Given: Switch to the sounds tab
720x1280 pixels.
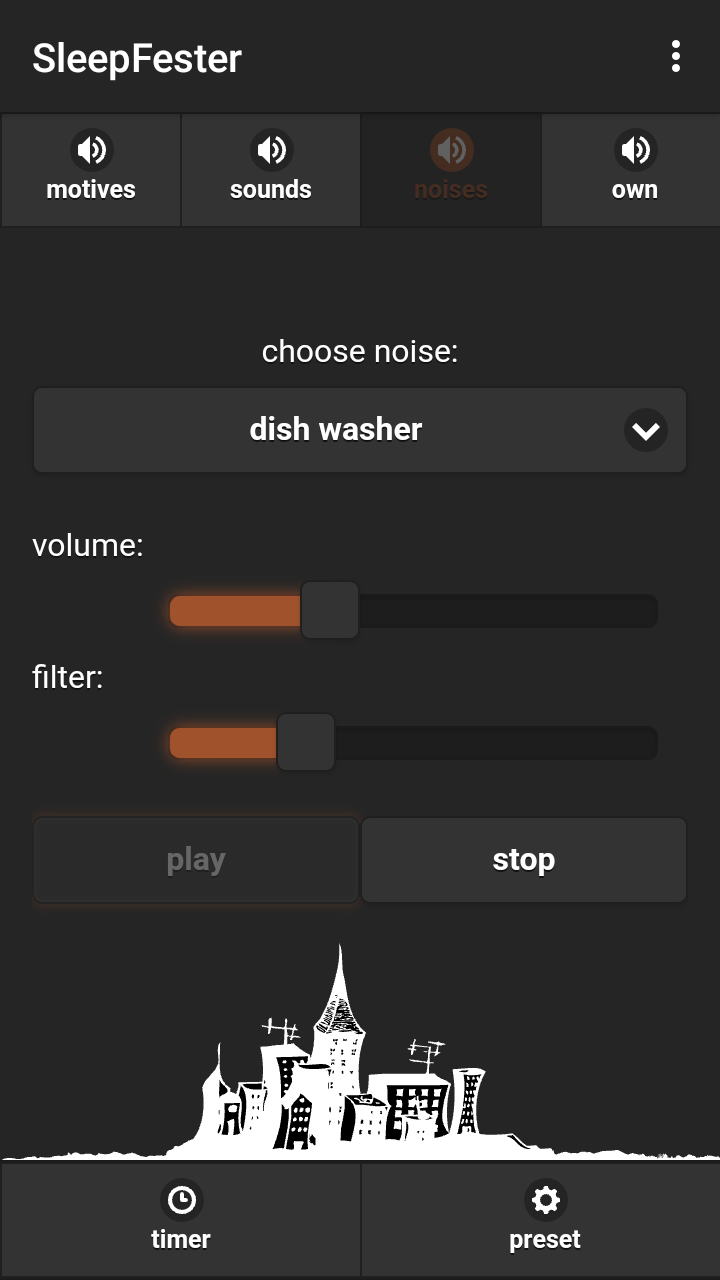Looking at the screenshot, I should [x=271, y=170].
